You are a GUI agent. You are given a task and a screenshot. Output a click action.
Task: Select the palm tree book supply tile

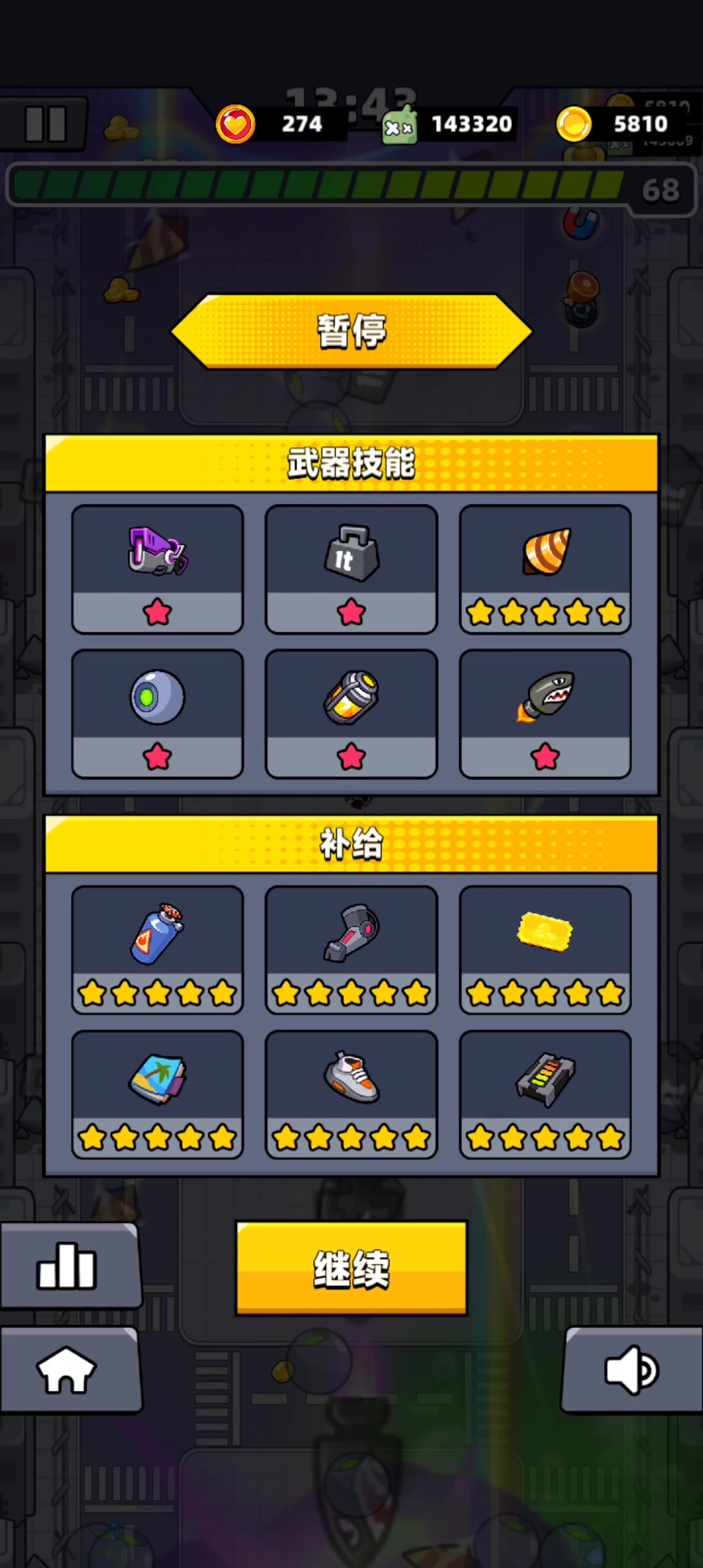(158, 1095)
